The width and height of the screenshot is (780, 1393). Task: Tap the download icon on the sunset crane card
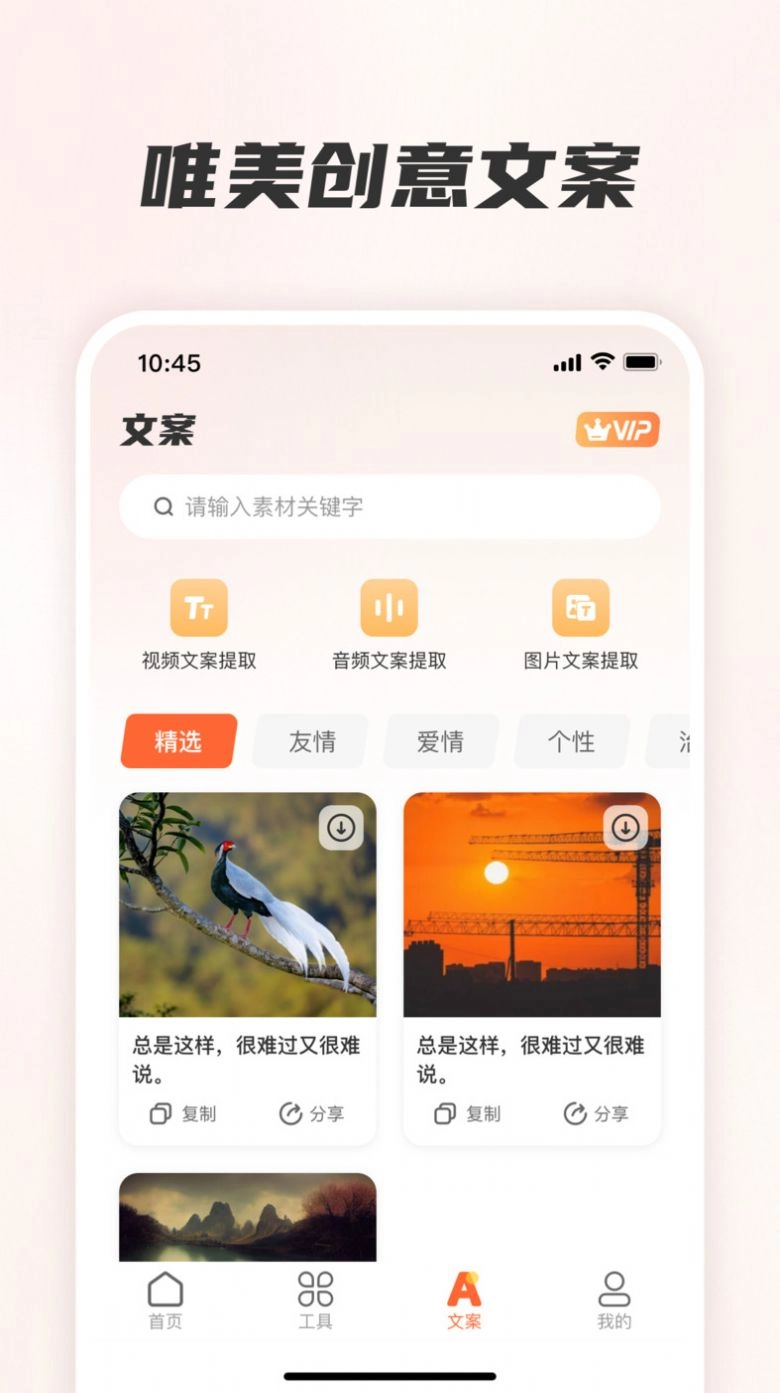(626, 829)
